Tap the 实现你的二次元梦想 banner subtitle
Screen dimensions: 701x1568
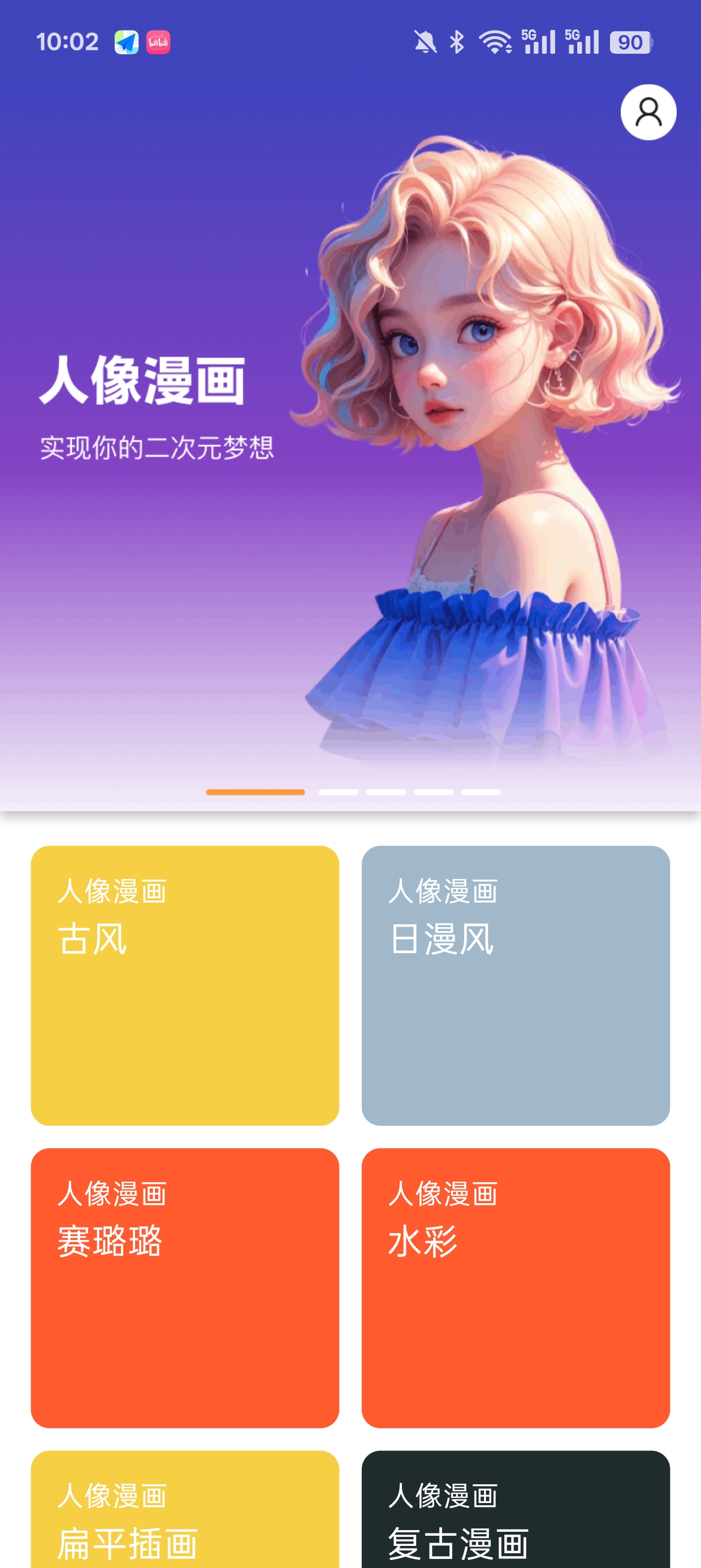[158, 449]
